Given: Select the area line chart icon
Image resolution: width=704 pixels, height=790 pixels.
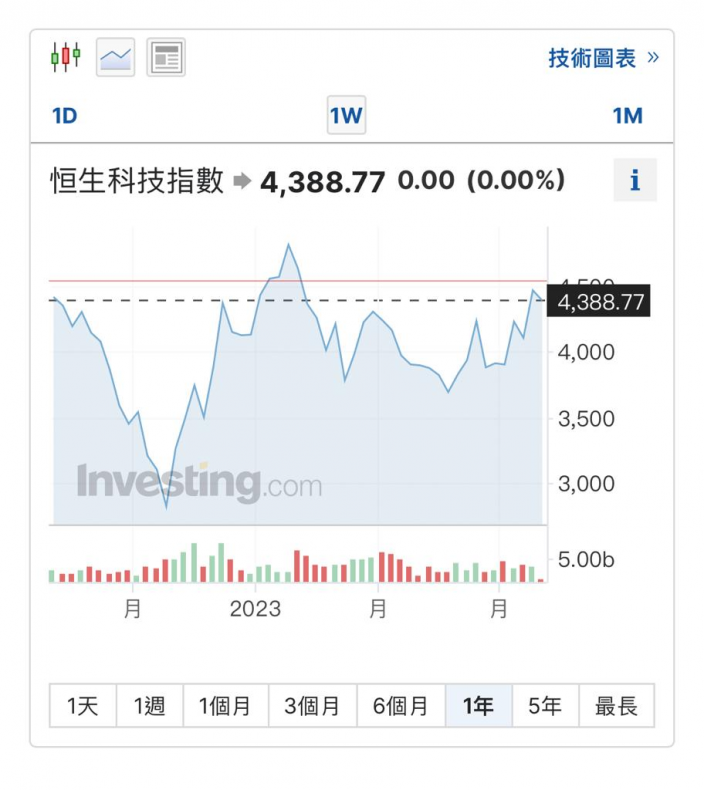Looking at the screenshot, I should point(115,57).
